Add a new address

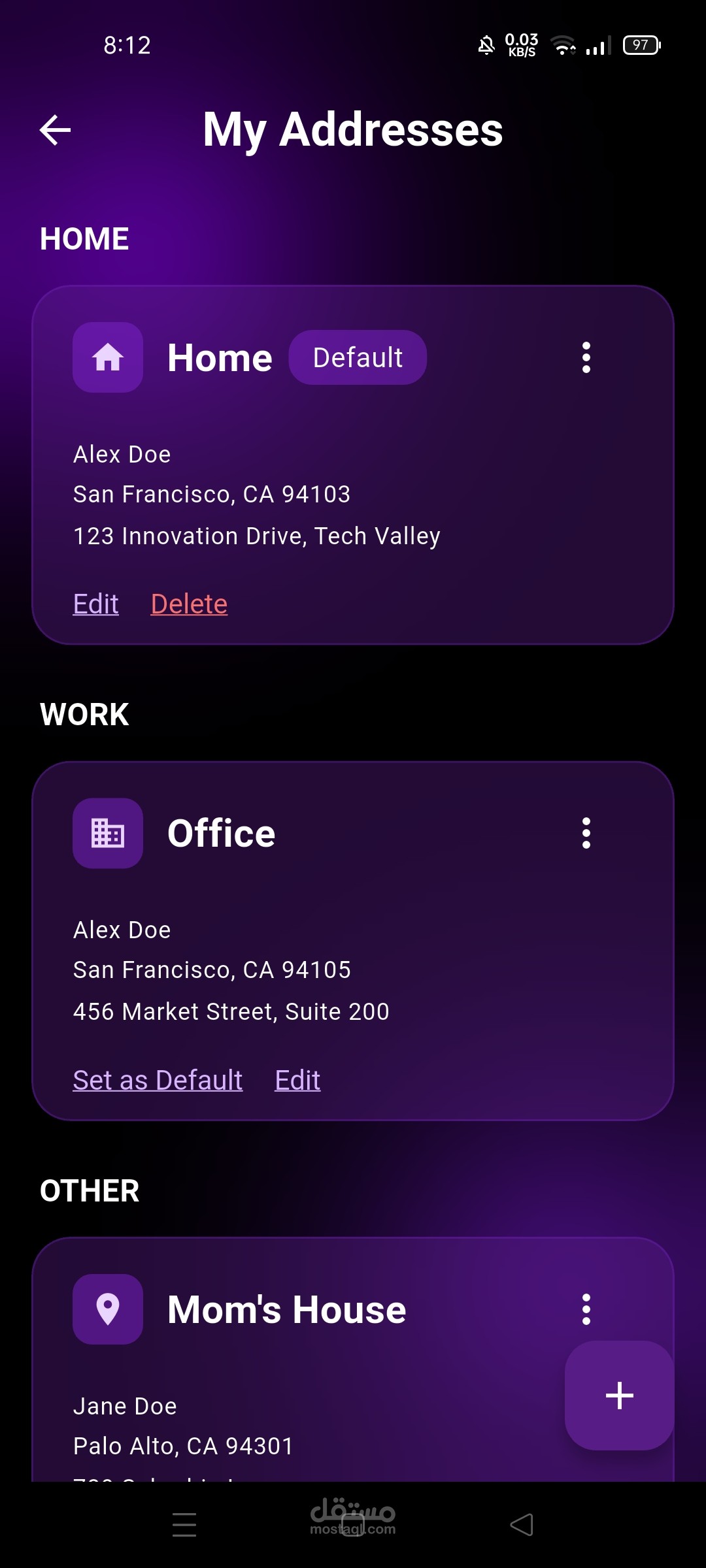point(619,1396)
